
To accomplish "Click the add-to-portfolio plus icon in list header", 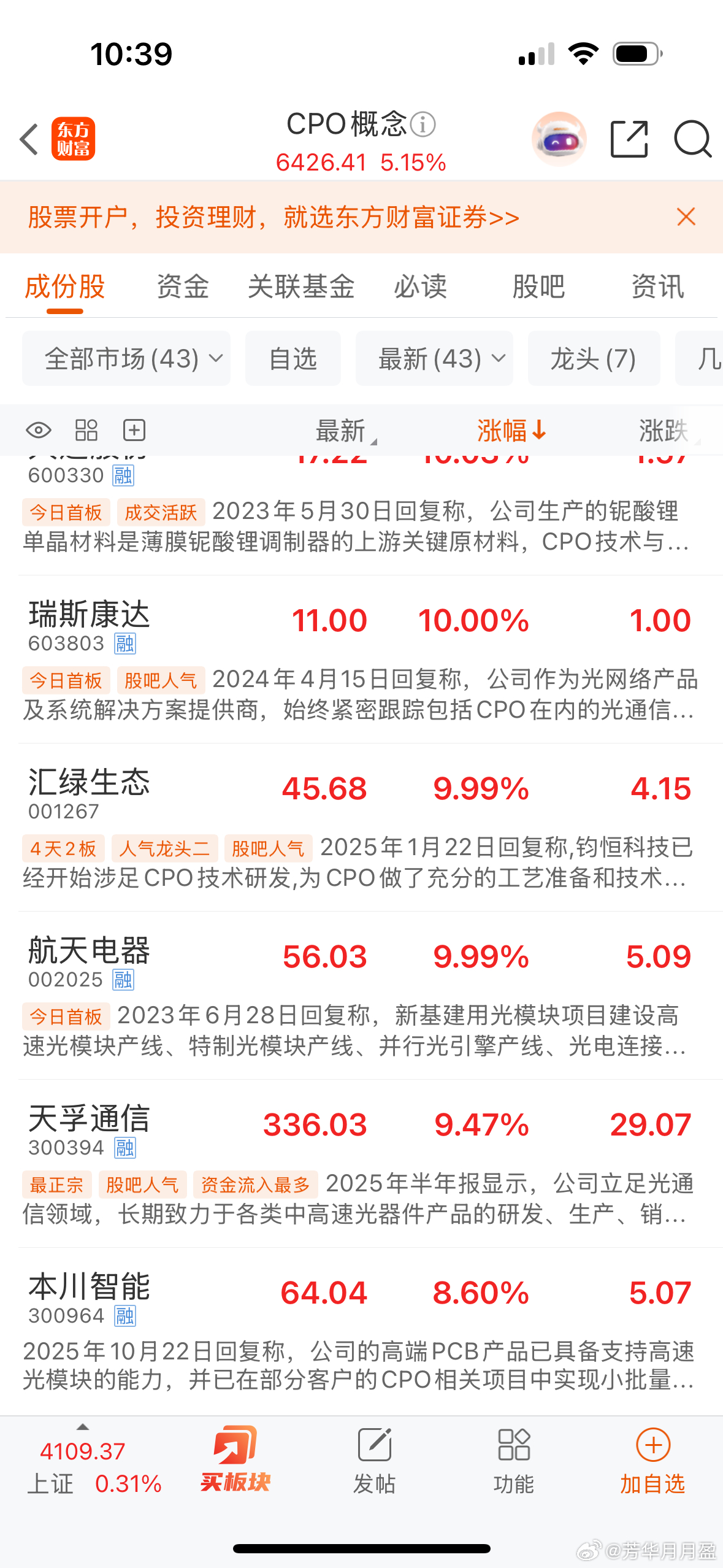I will tap(134, 430).
